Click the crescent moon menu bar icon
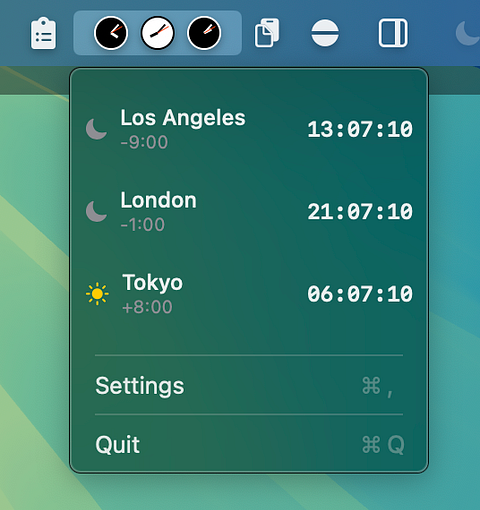 pyautogui.click(x=468, y=33)
